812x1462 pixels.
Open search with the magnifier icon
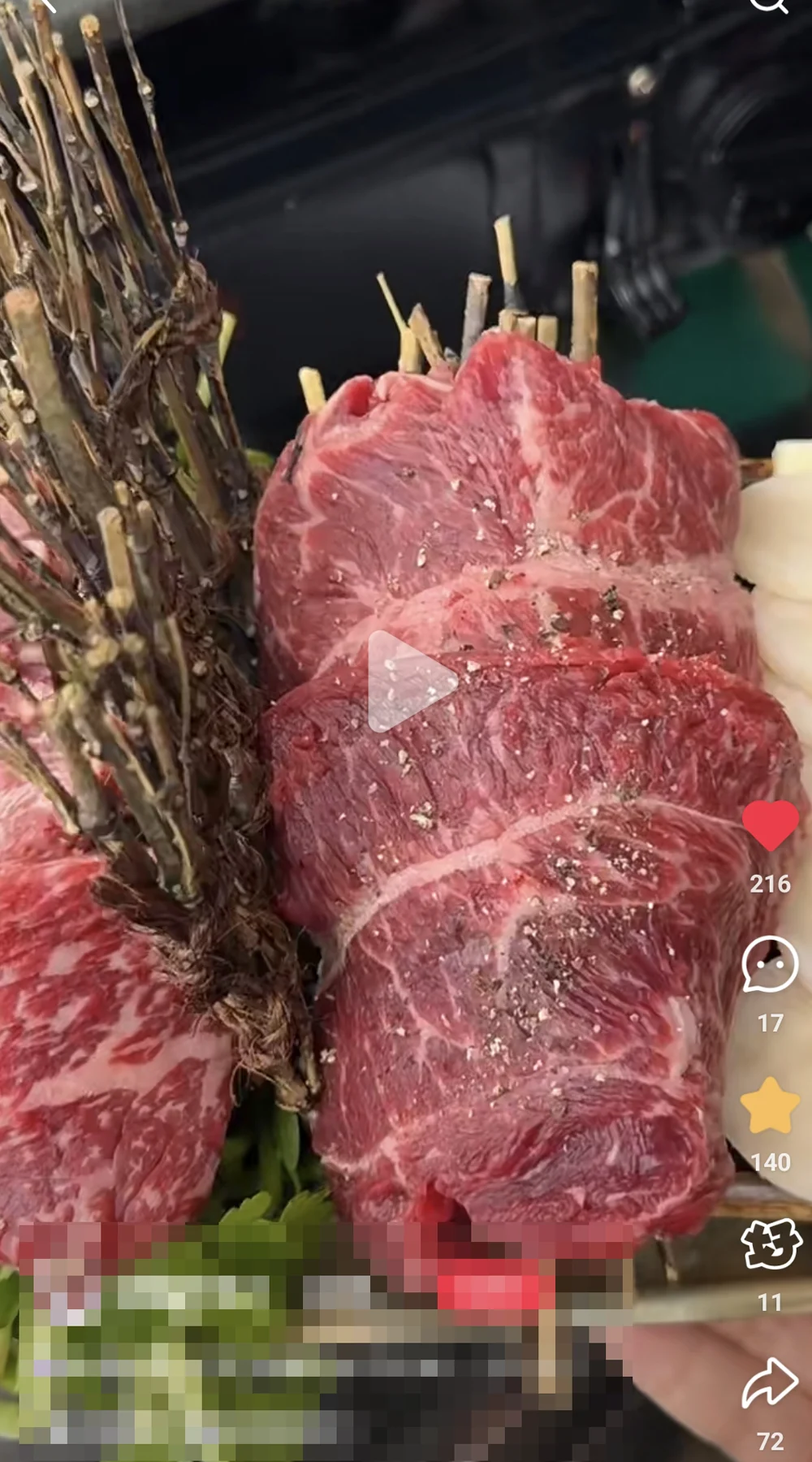coord(768,5)
